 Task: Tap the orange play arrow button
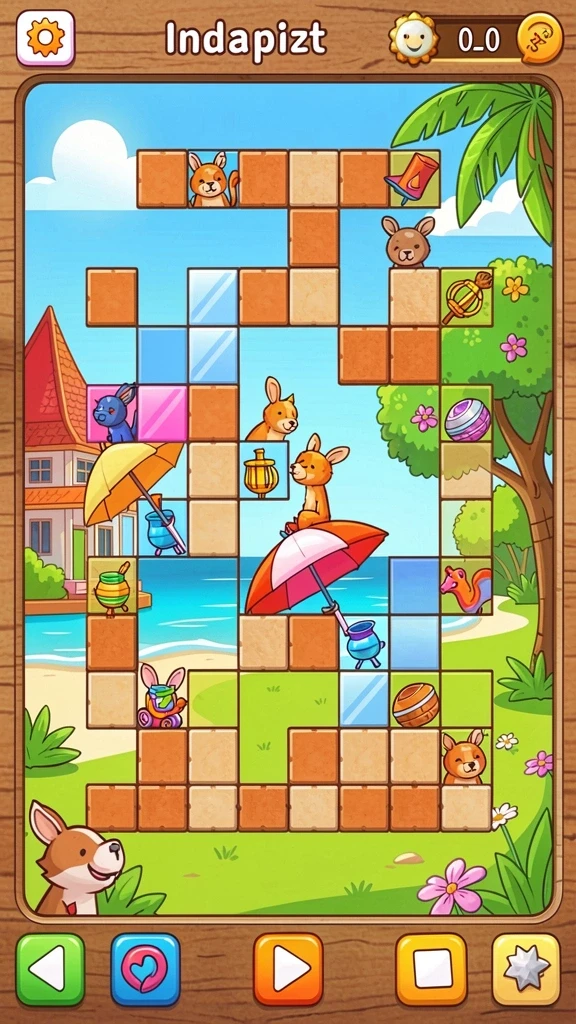tap(288, 969)
